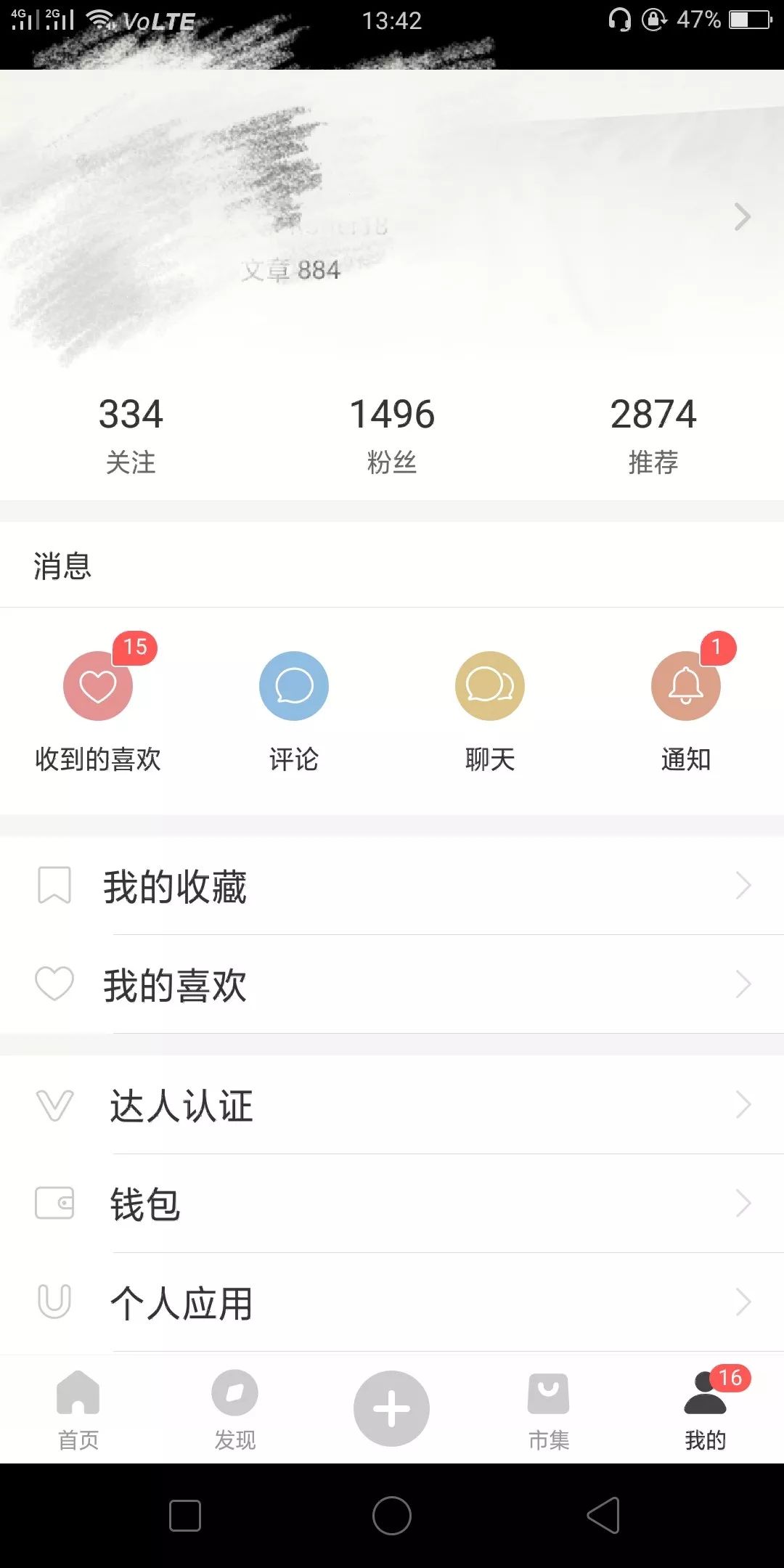Viewport: 784px width, 1568px height.
Task: Tap 推荐 2874 recommendations count
Action: 653,432
